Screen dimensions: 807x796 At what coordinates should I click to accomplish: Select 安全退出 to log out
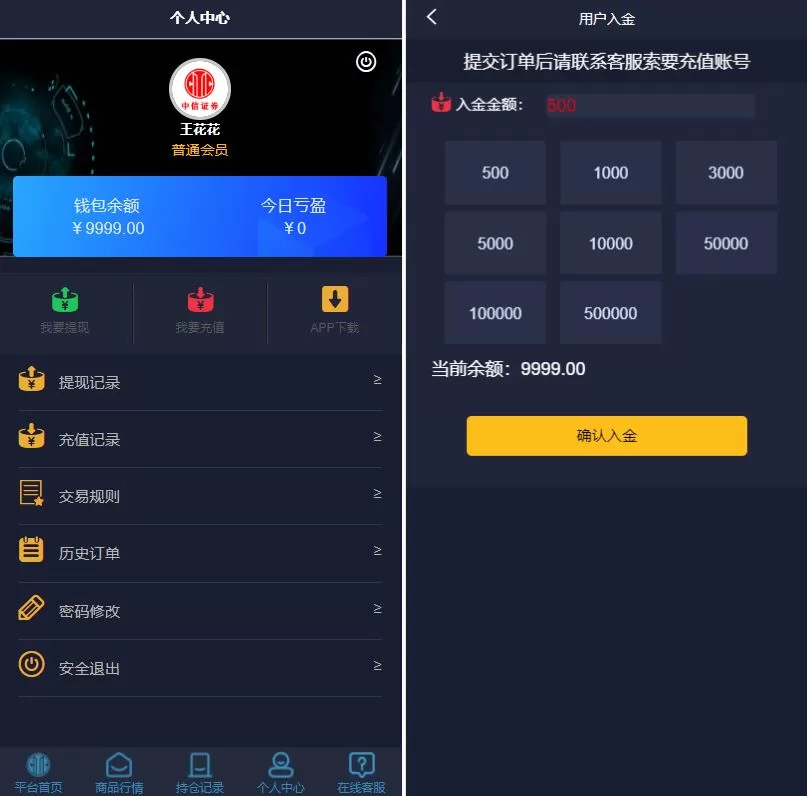coord(200,668)
